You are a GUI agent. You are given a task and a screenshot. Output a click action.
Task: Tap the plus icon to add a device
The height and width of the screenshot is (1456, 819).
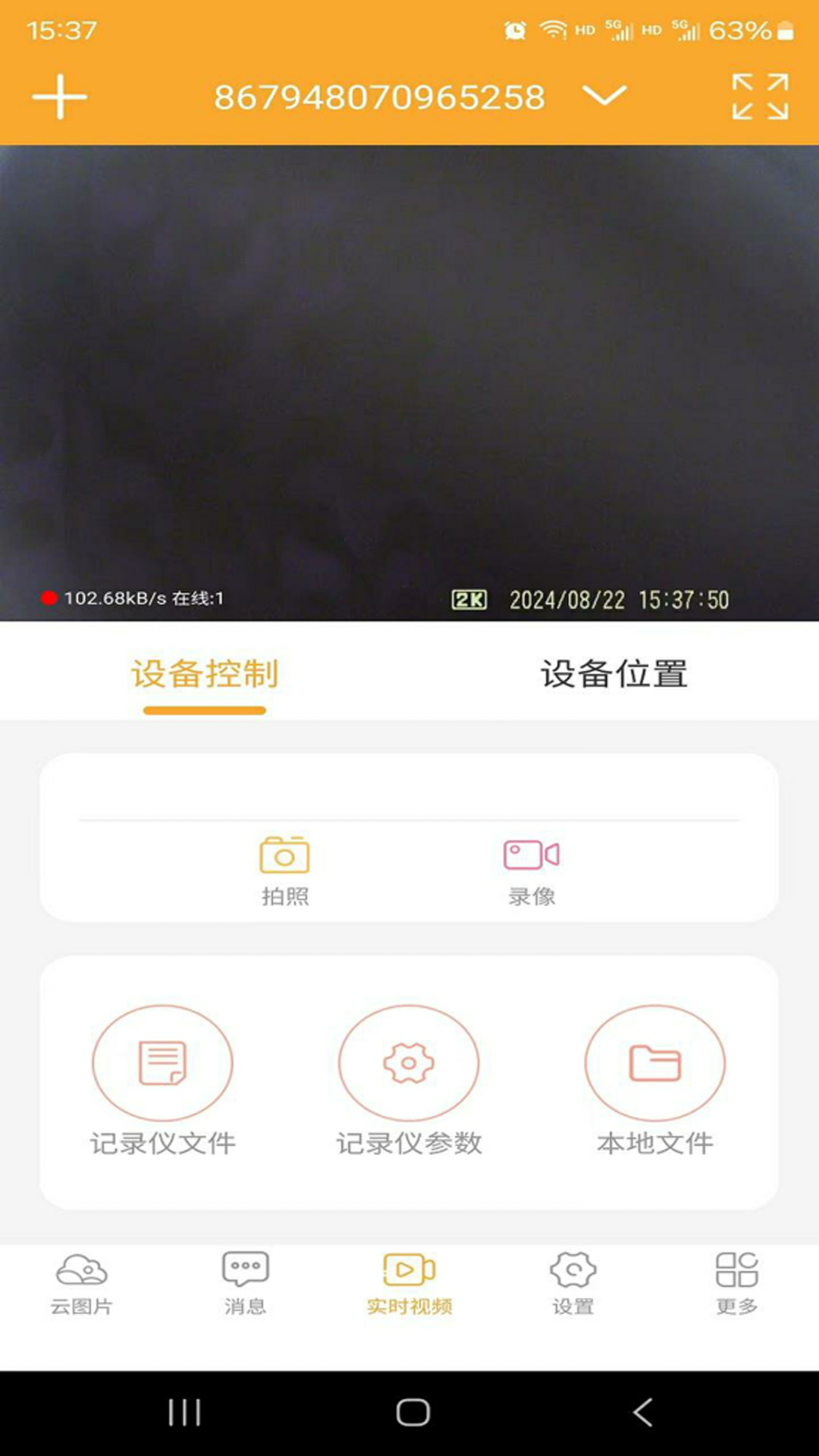pos(58,97)
